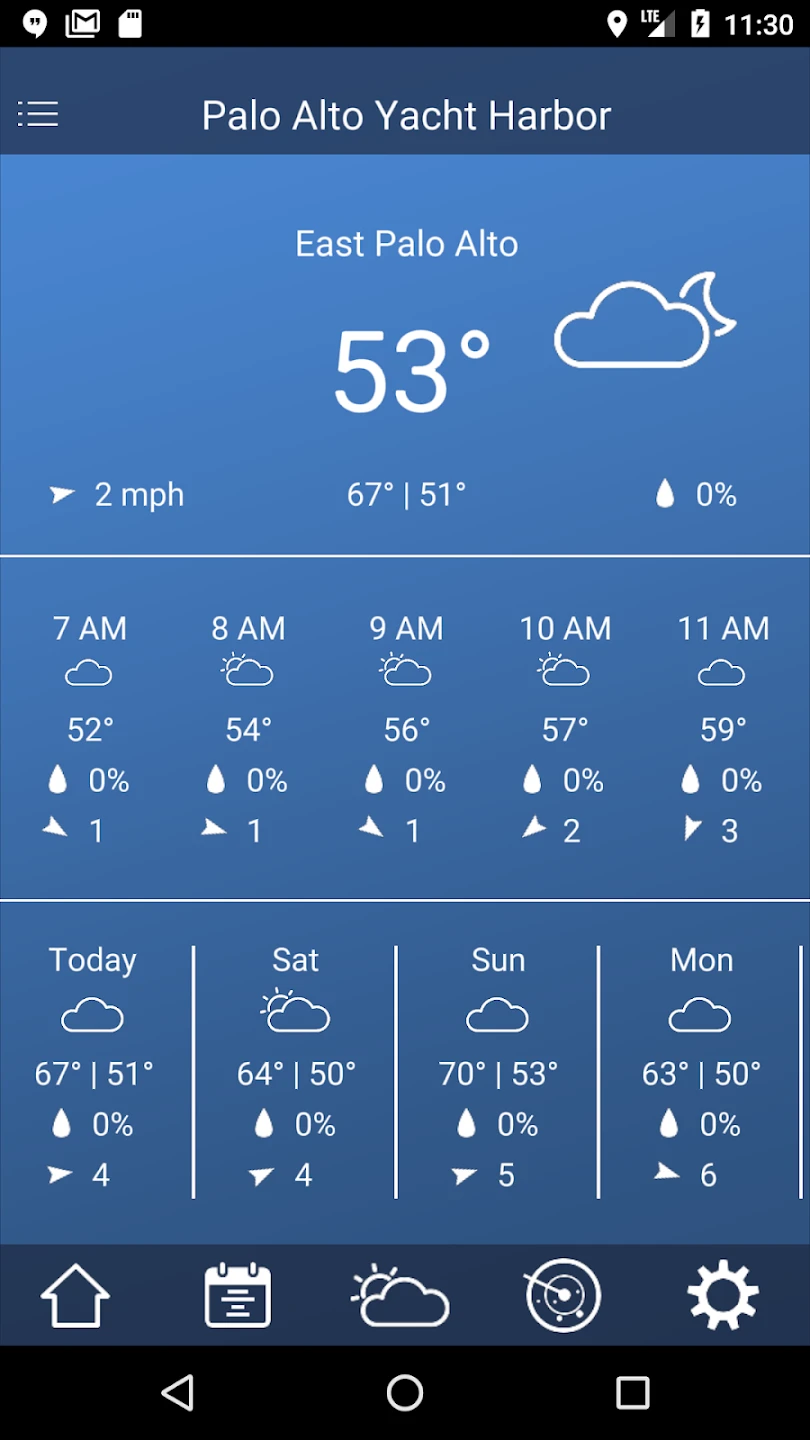Switch to the weather conditions tab
The width and height of the screenshot is (810, 1440).
[x=400, y=1296]
